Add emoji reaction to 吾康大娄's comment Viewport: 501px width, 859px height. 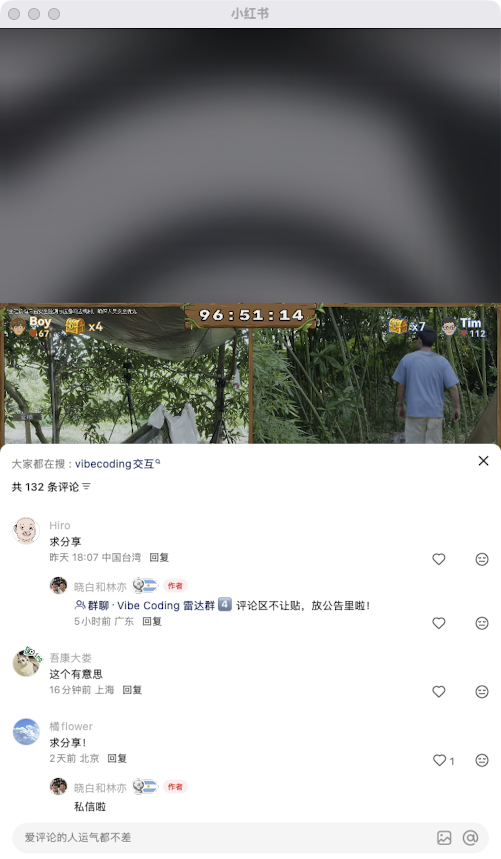482,691
